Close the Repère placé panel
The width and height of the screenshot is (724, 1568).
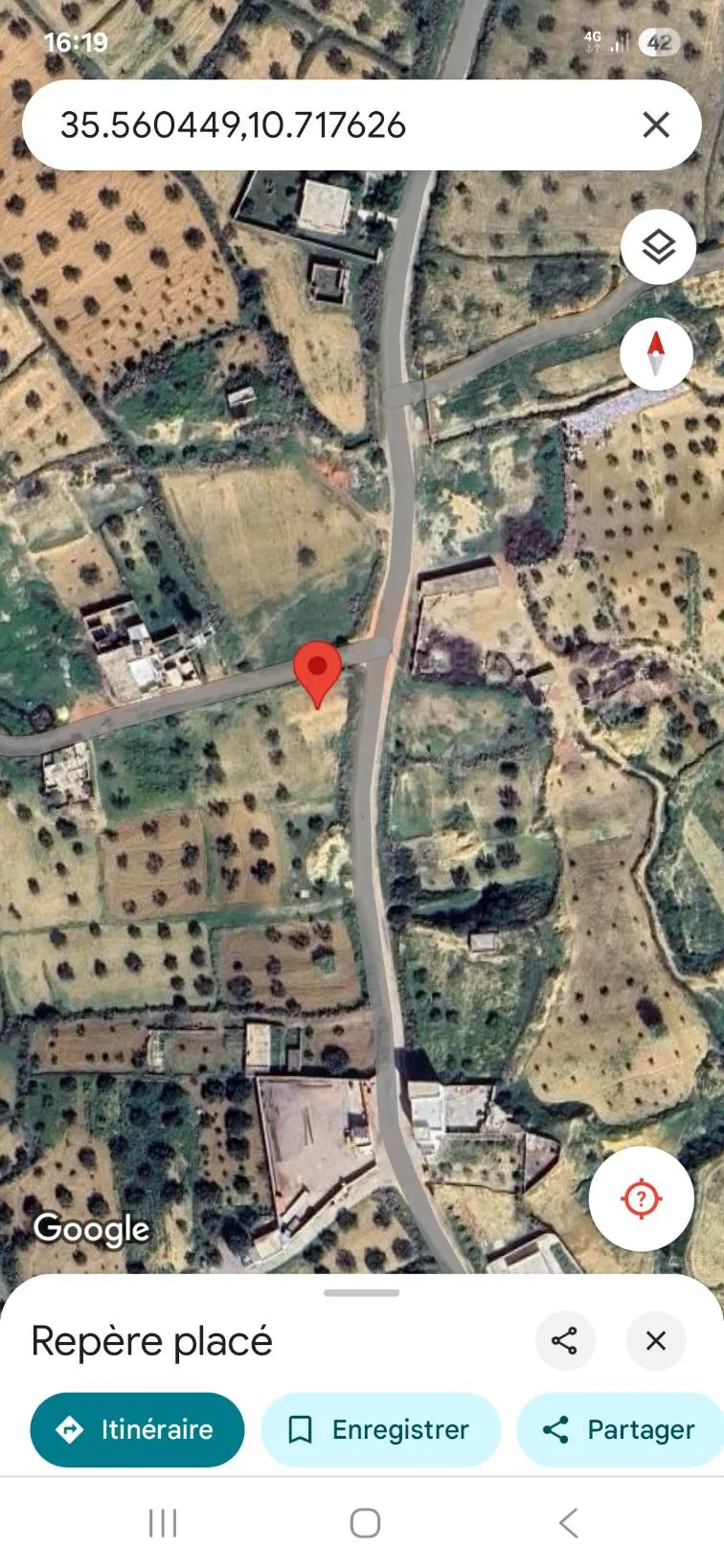click(656, 1340)
